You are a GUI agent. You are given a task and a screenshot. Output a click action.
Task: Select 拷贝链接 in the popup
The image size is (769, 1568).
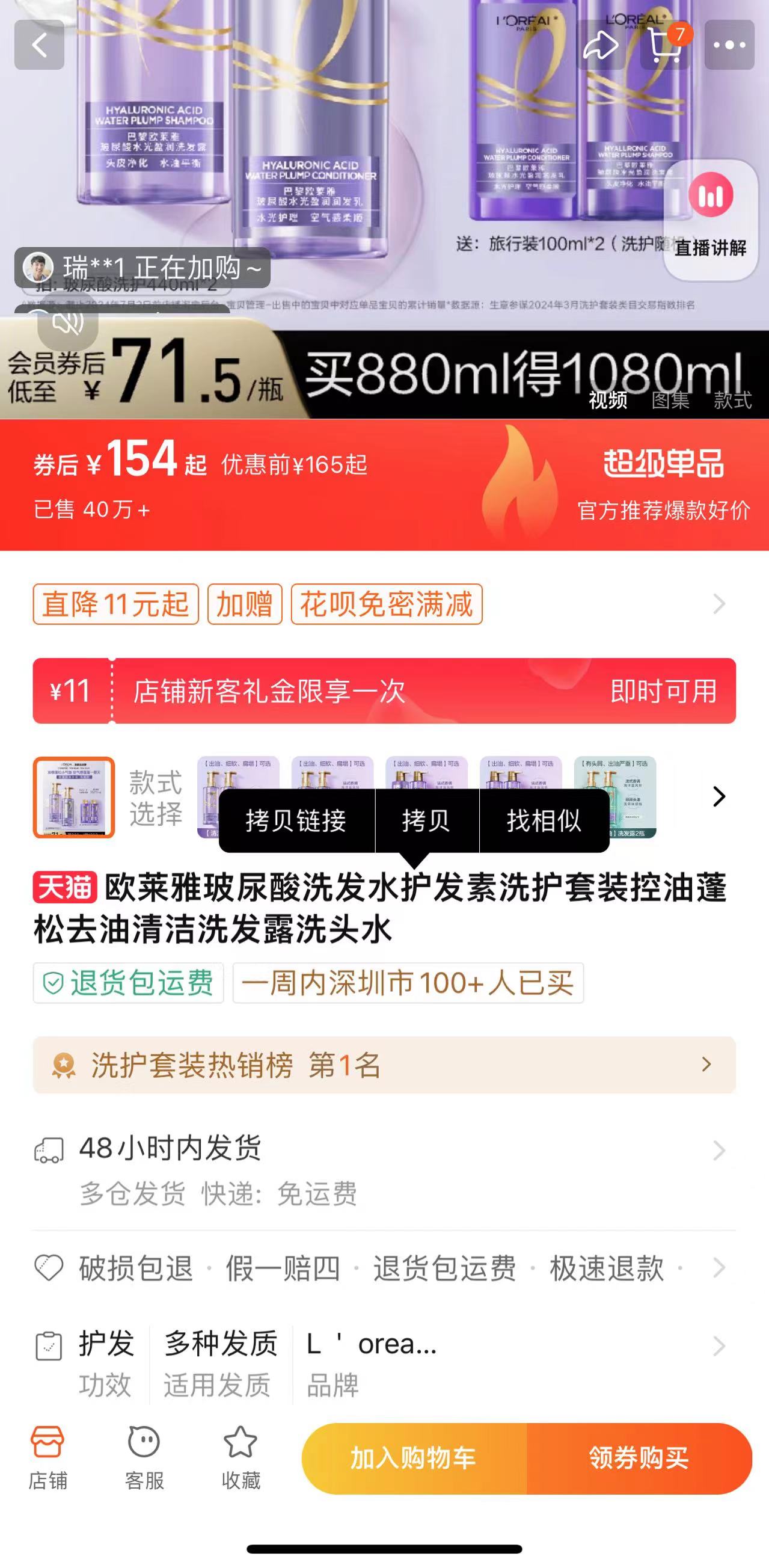[296, 820]
